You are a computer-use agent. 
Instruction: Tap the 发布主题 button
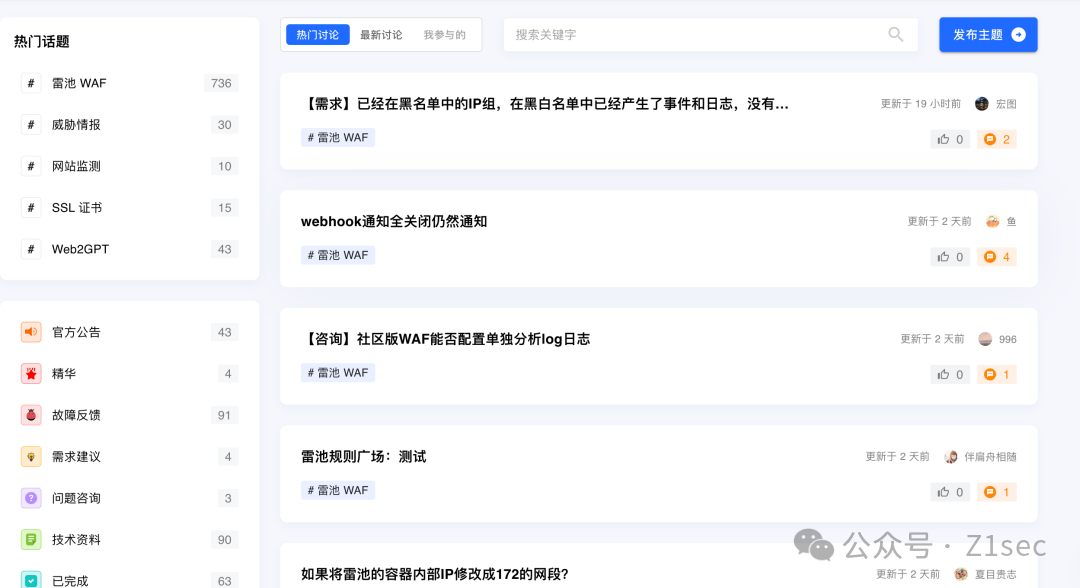pos(988,35)
